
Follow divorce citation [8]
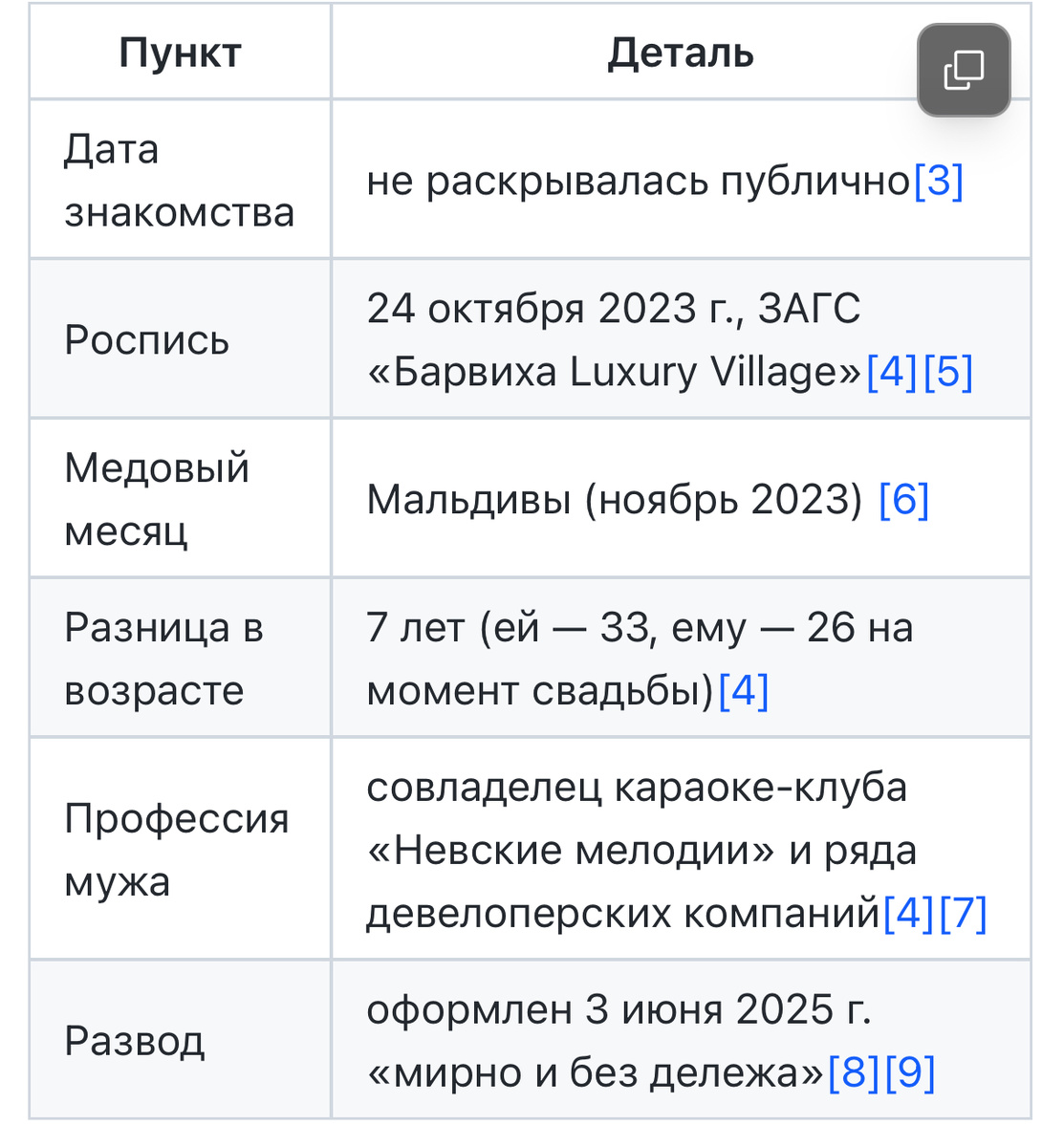(853, 1071)
